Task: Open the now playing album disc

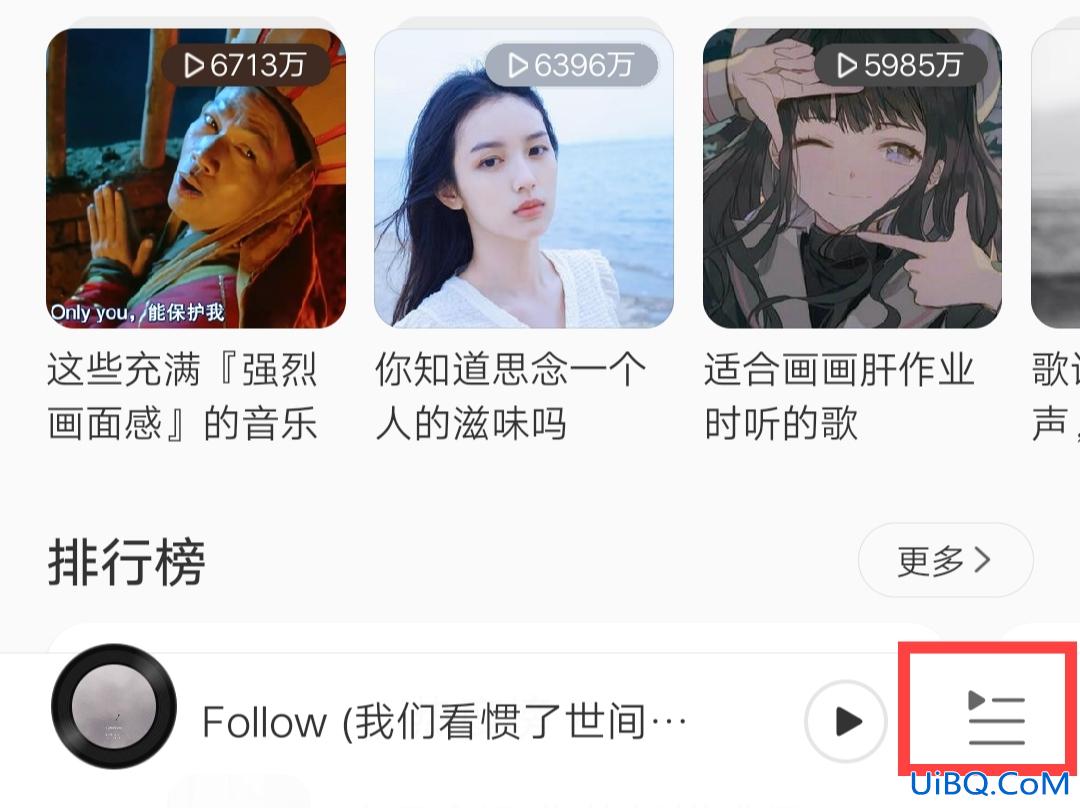Action: tap(114, 706)
